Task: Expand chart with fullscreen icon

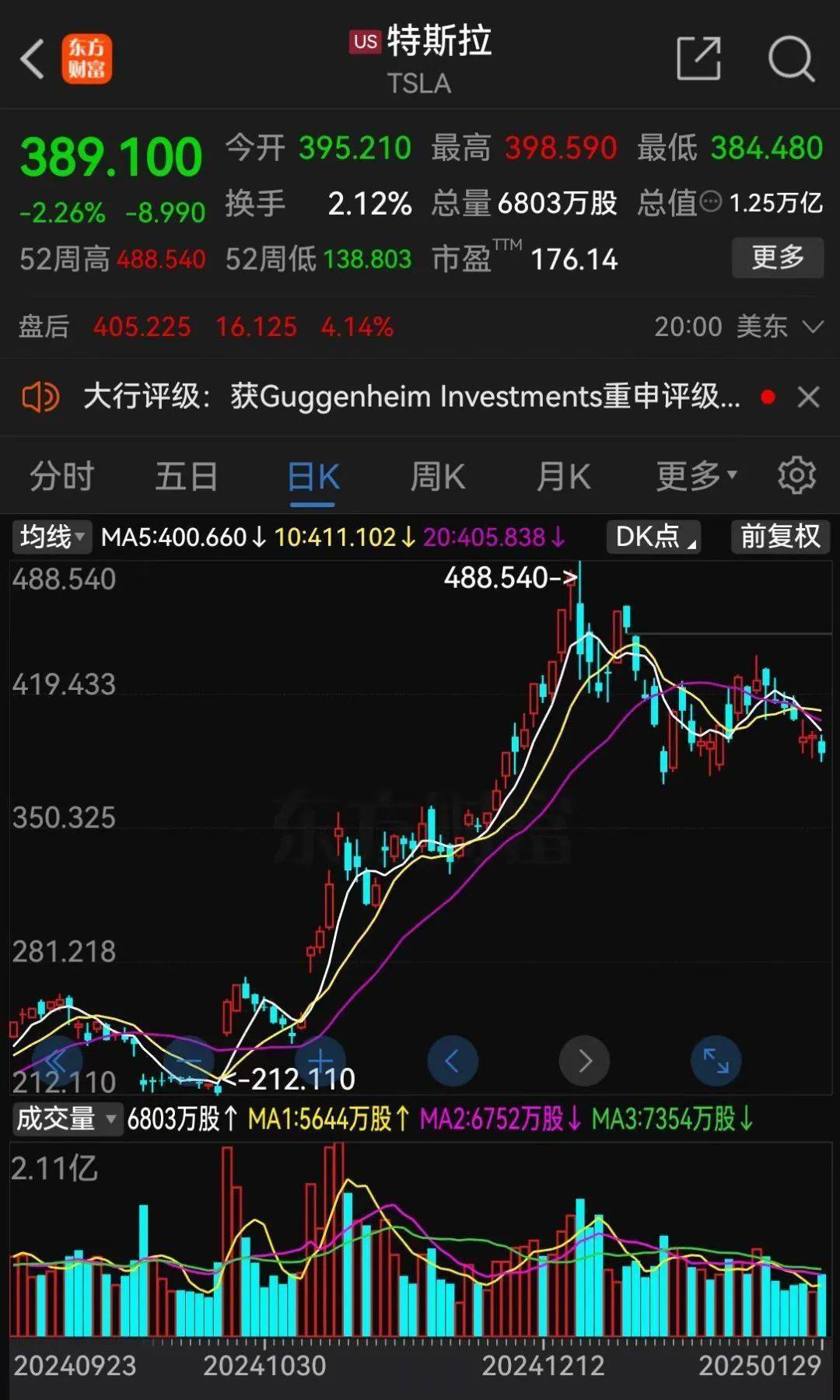Action: pyautogui.click(x=716, y=1060)
